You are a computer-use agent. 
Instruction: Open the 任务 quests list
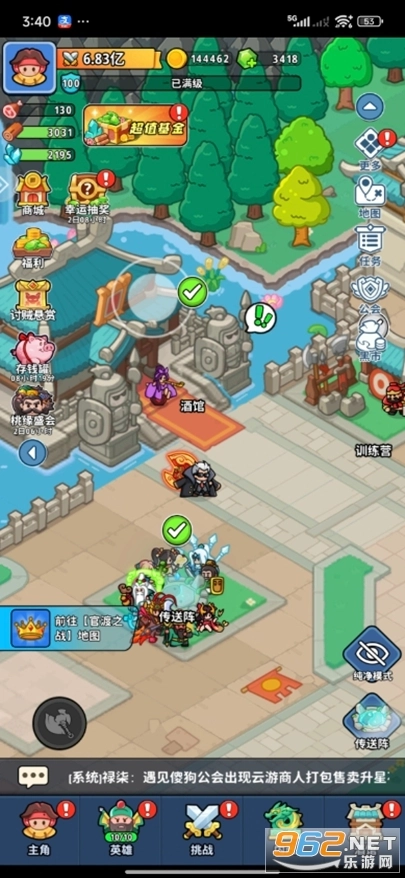pos(370,245)
